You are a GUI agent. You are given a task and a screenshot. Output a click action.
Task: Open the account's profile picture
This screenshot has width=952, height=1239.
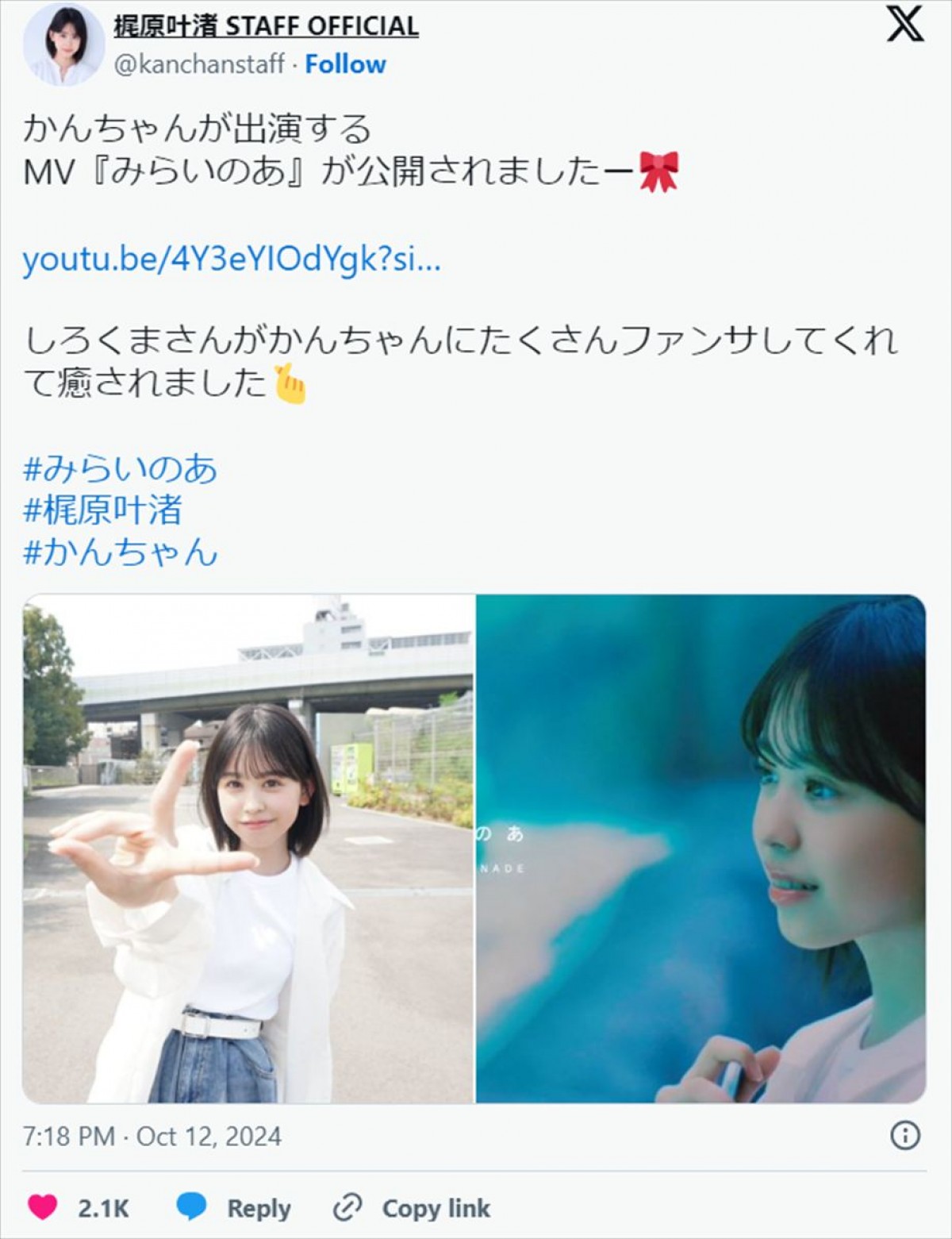(x=63, y=44)
